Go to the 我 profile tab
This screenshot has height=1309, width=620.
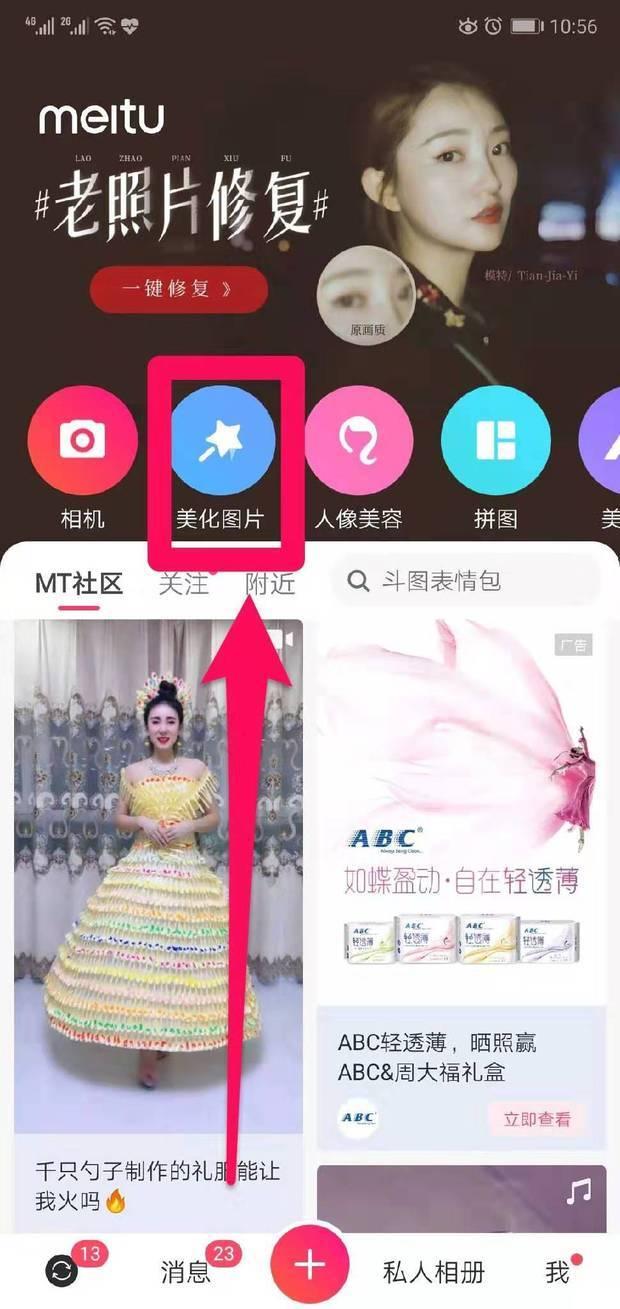tap(557, 1271)
